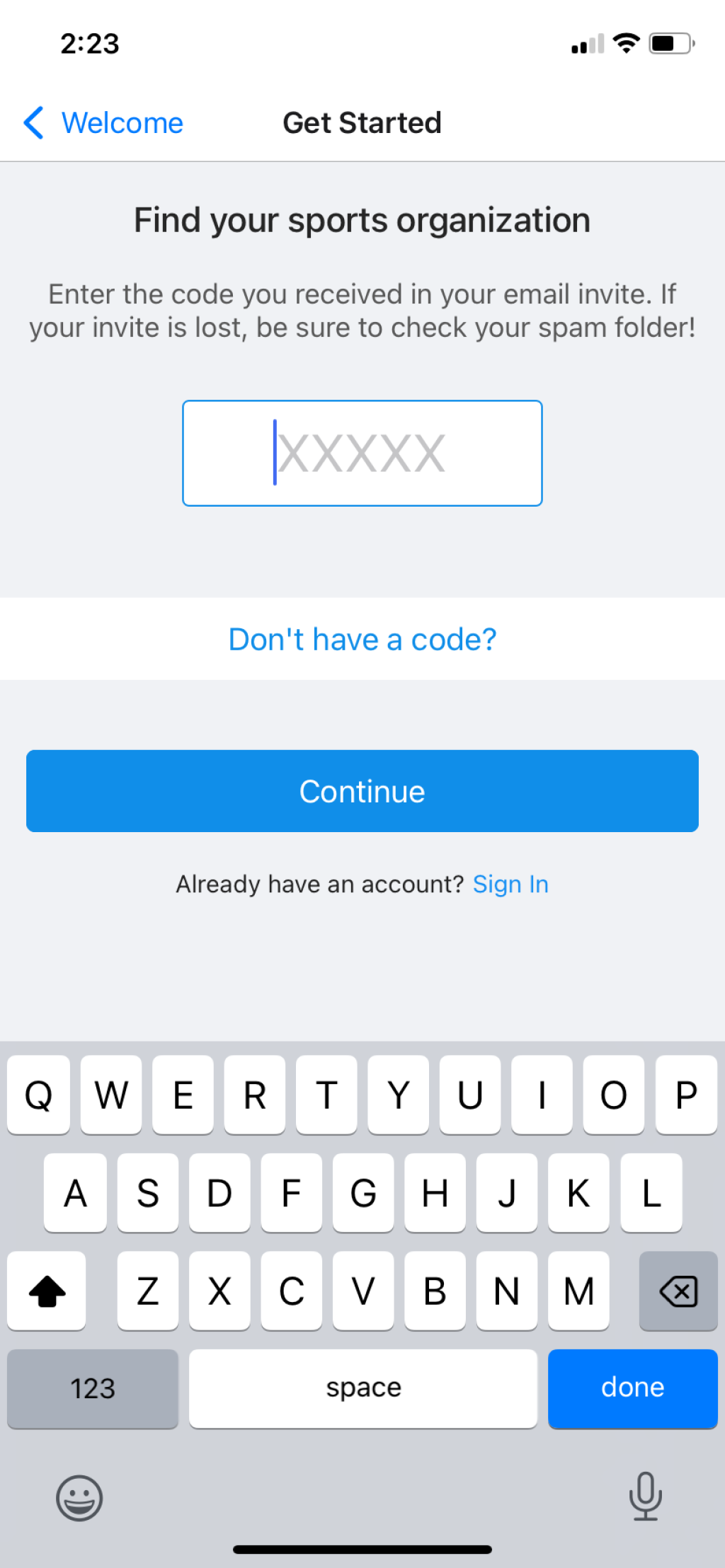This screenshot has width=725, height=1568.
Task: Tap the keyboard backspace key
Action: (x=678, y=1291)
